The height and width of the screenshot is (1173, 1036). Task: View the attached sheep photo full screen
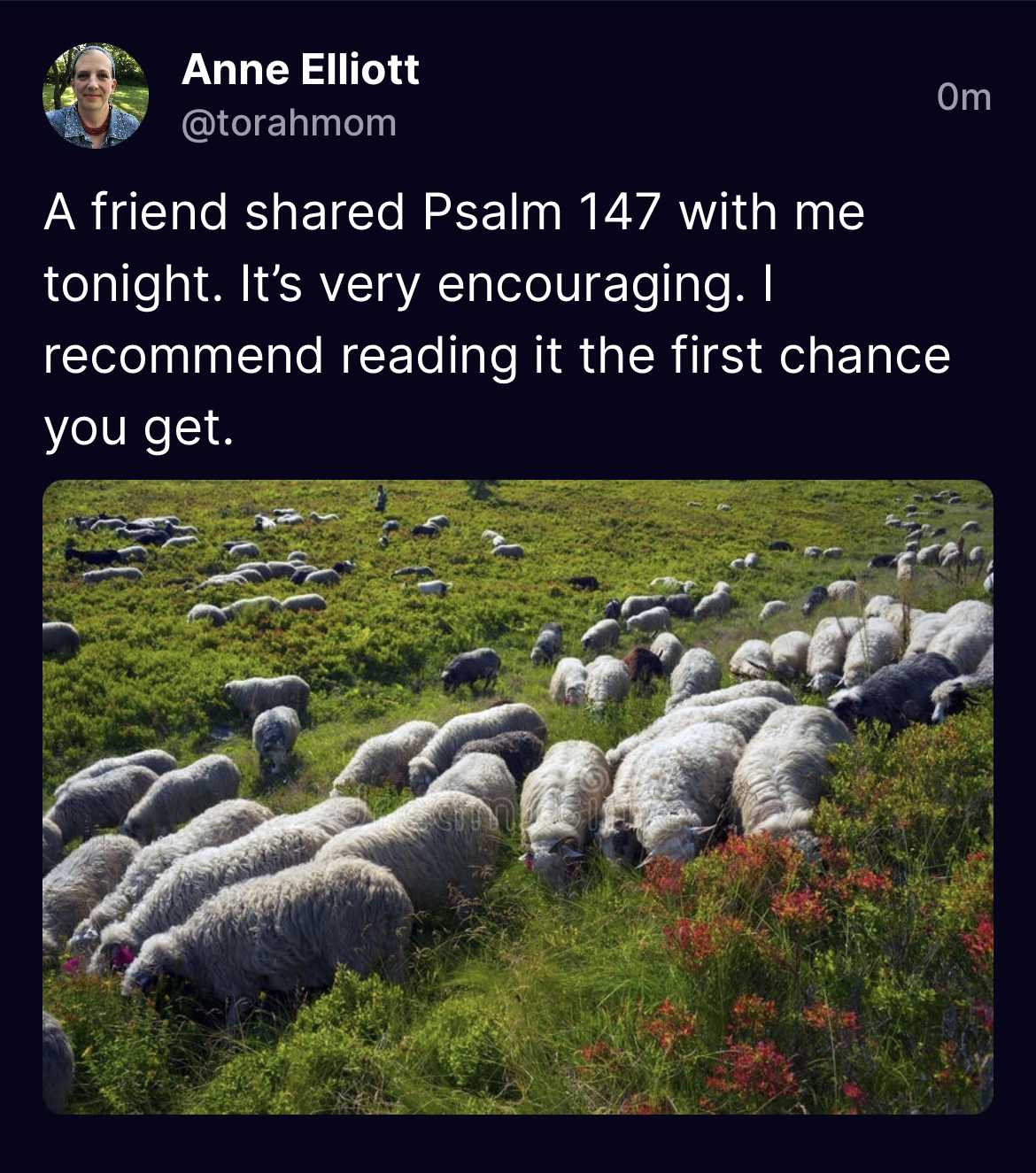click(518, 797)
